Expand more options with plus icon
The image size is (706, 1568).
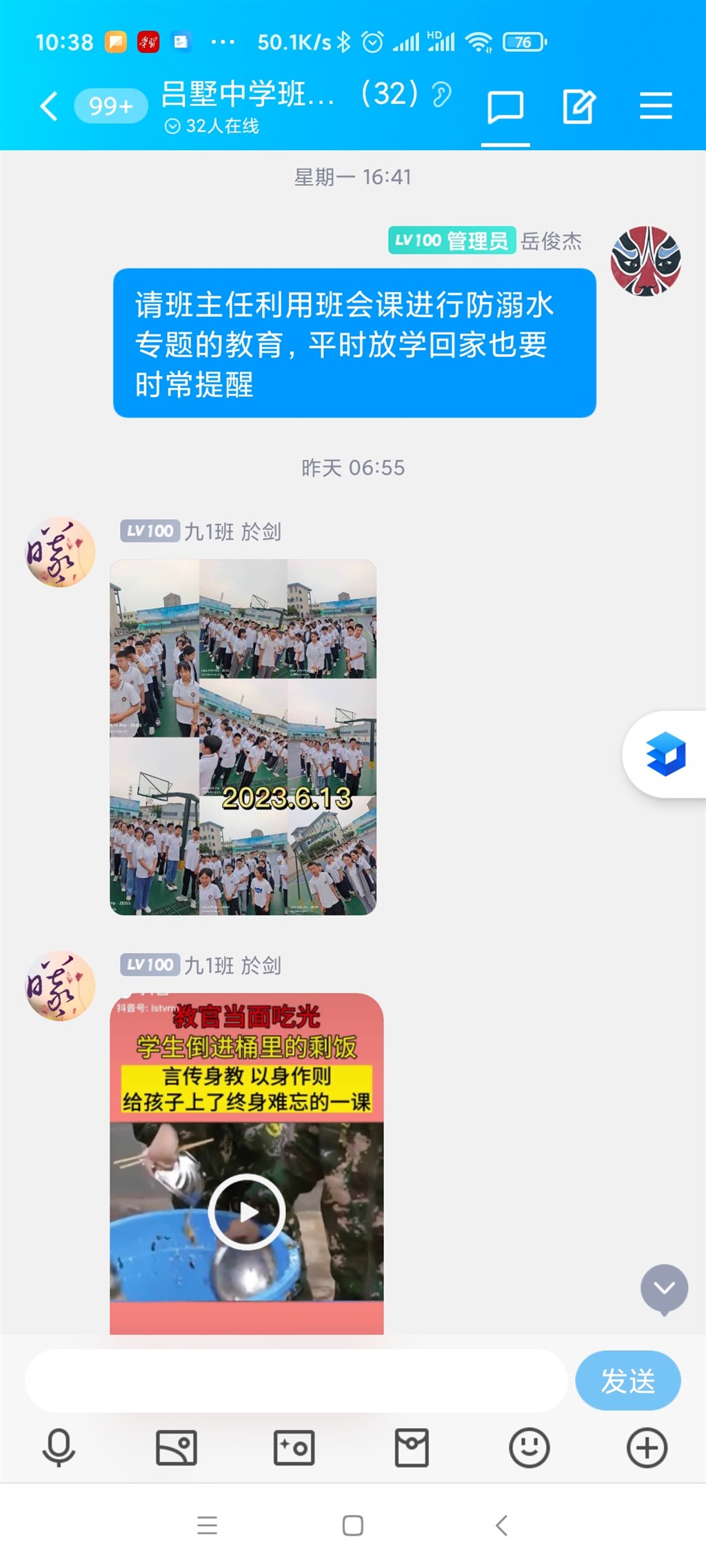pyautogui.click(x=647, y=1447)
